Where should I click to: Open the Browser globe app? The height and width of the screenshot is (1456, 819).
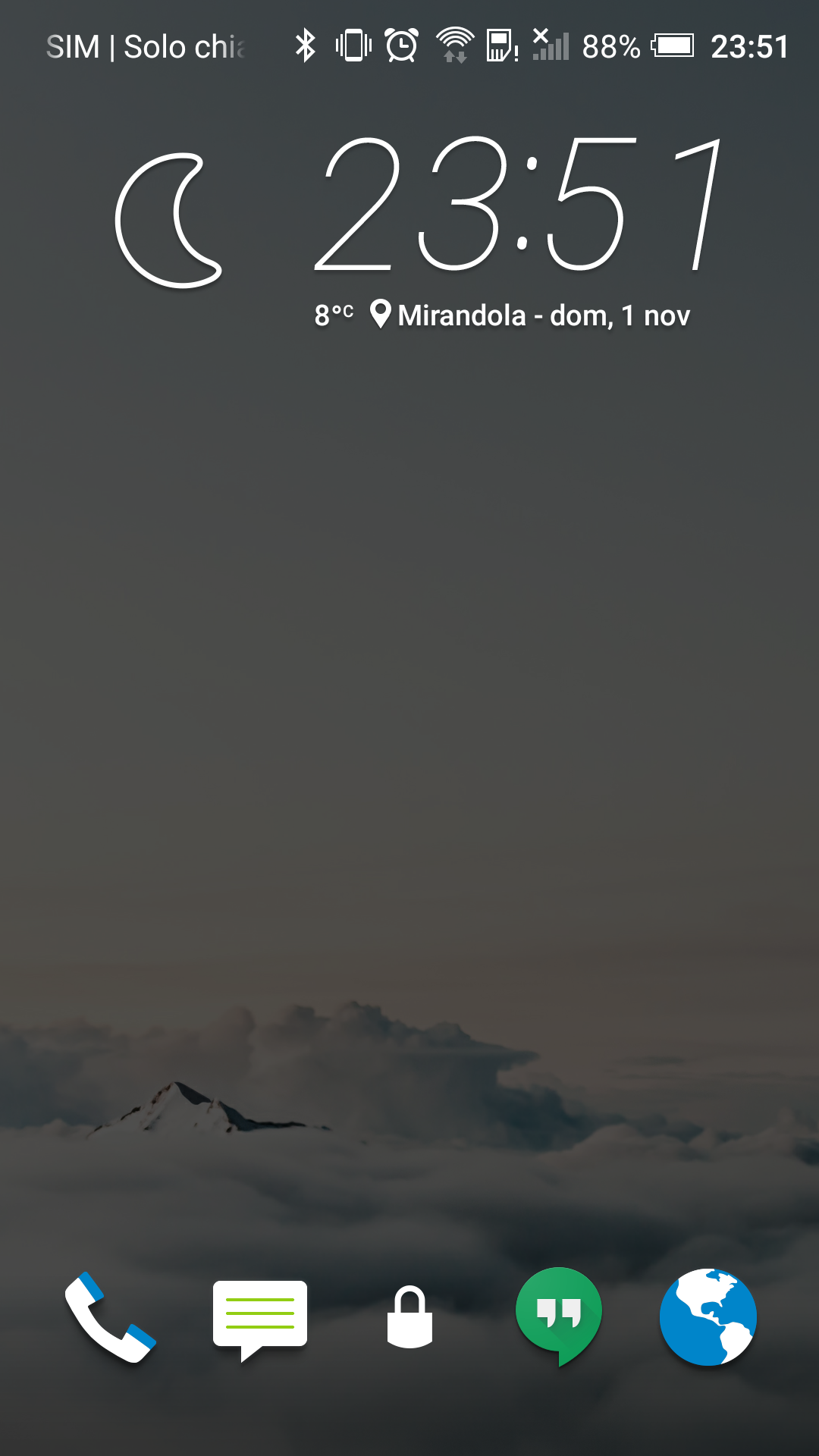[x=708, y=1318]
